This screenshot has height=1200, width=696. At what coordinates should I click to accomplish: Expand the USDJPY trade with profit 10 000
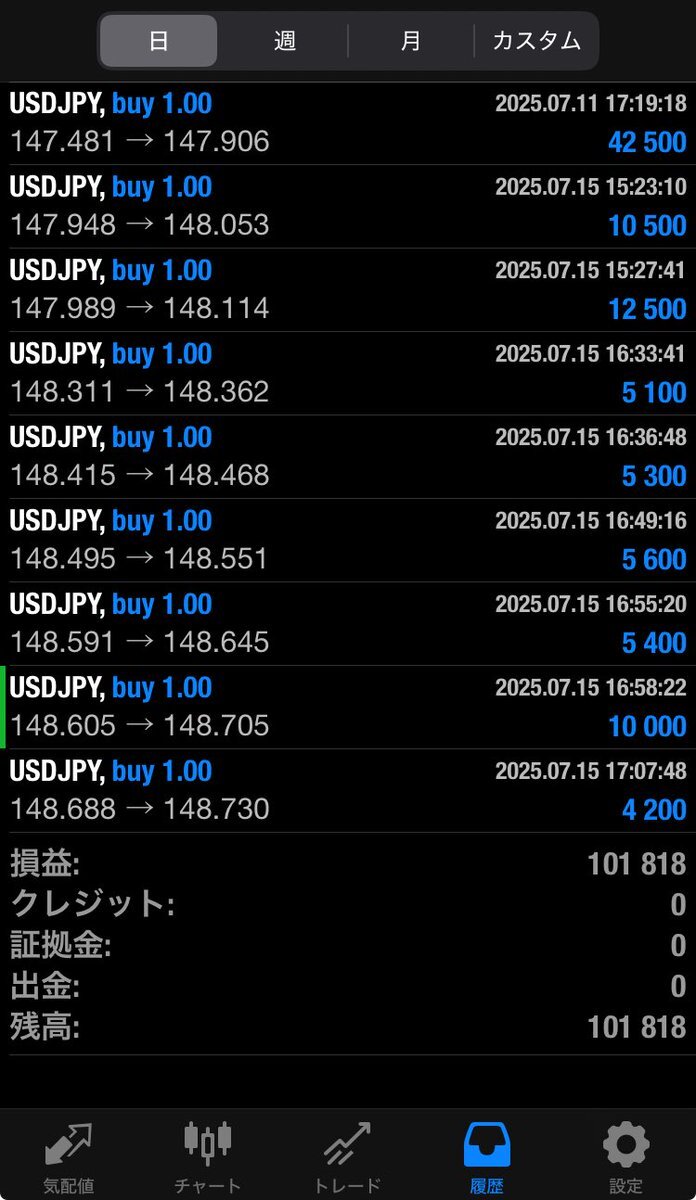[348, 707]
